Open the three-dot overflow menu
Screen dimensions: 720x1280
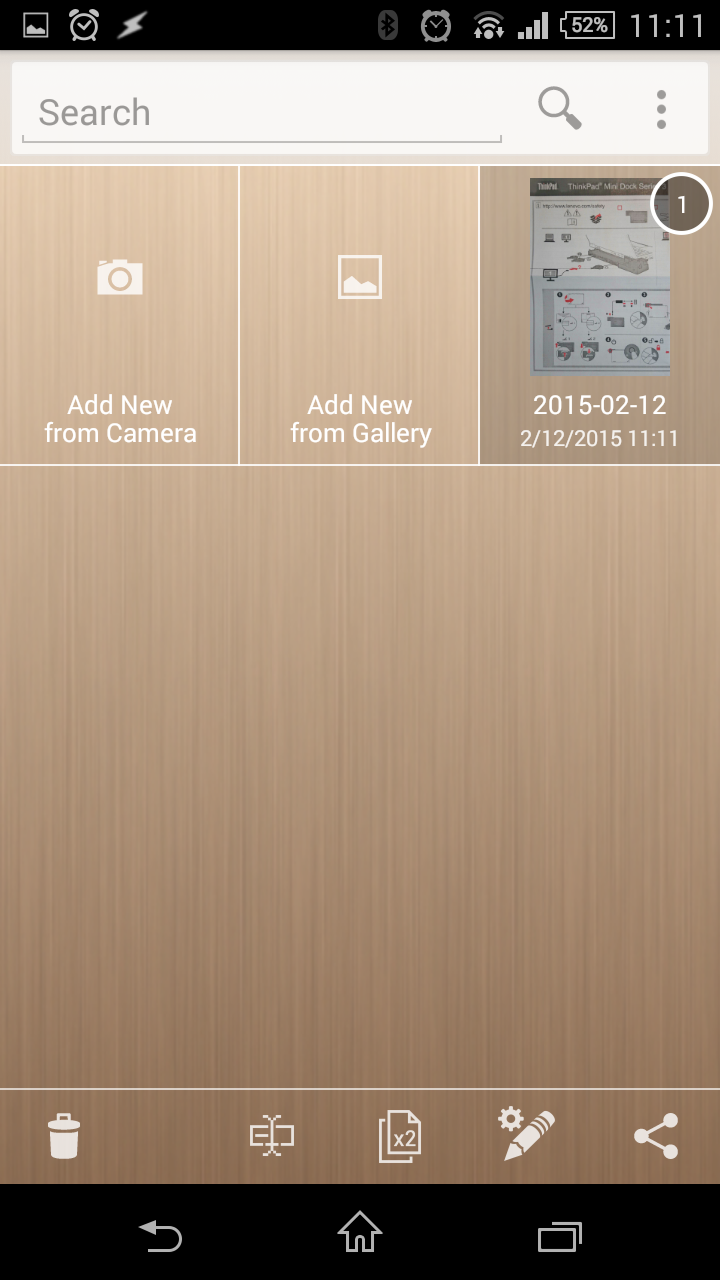[661, 109]
